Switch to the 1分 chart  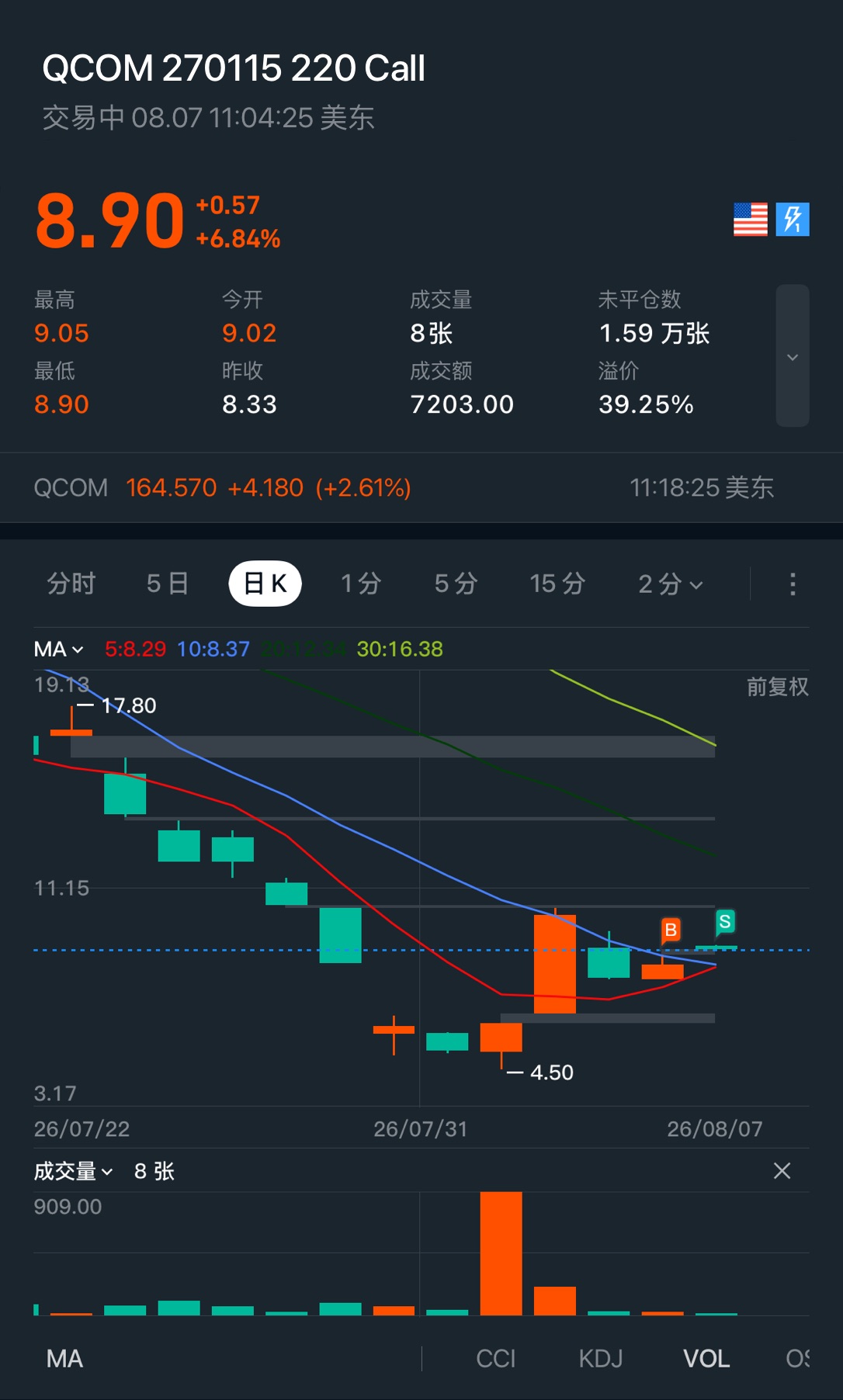tap(361, 584)
